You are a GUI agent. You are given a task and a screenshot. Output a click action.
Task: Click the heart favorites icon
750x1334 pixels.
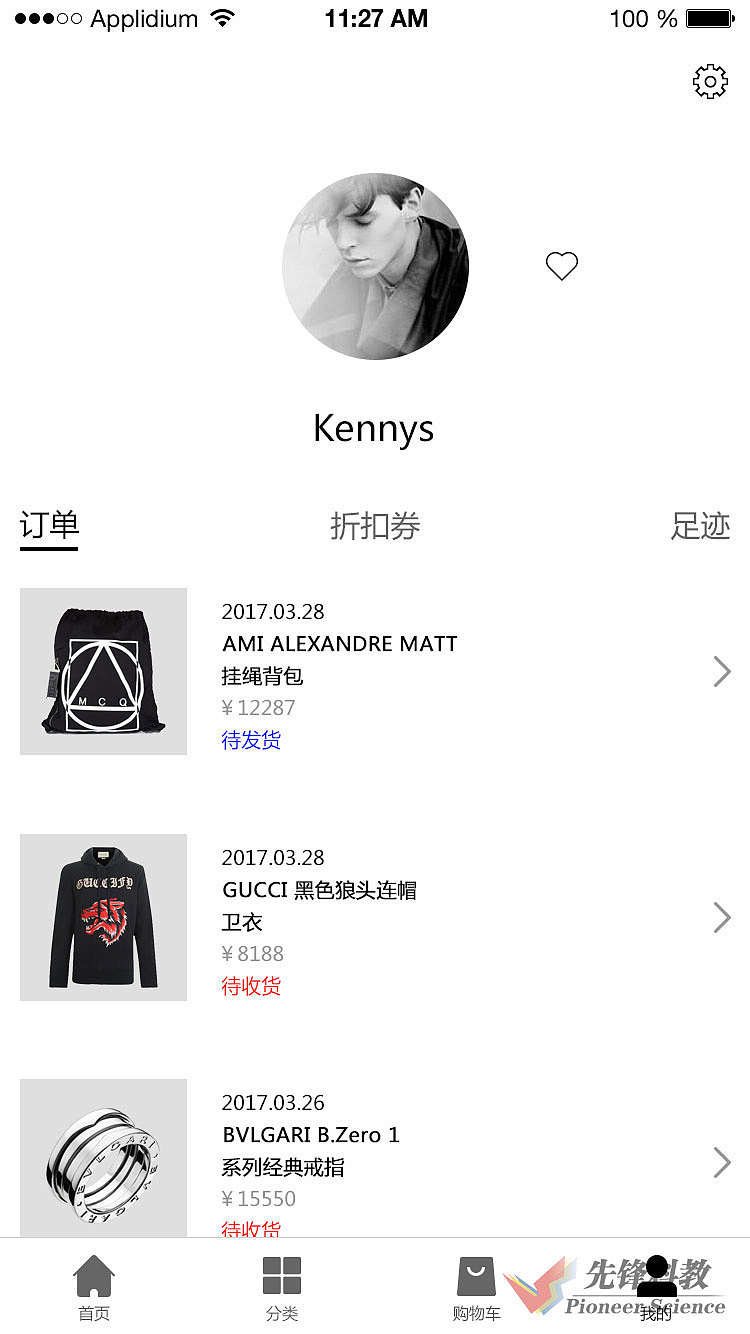point(561,265)
